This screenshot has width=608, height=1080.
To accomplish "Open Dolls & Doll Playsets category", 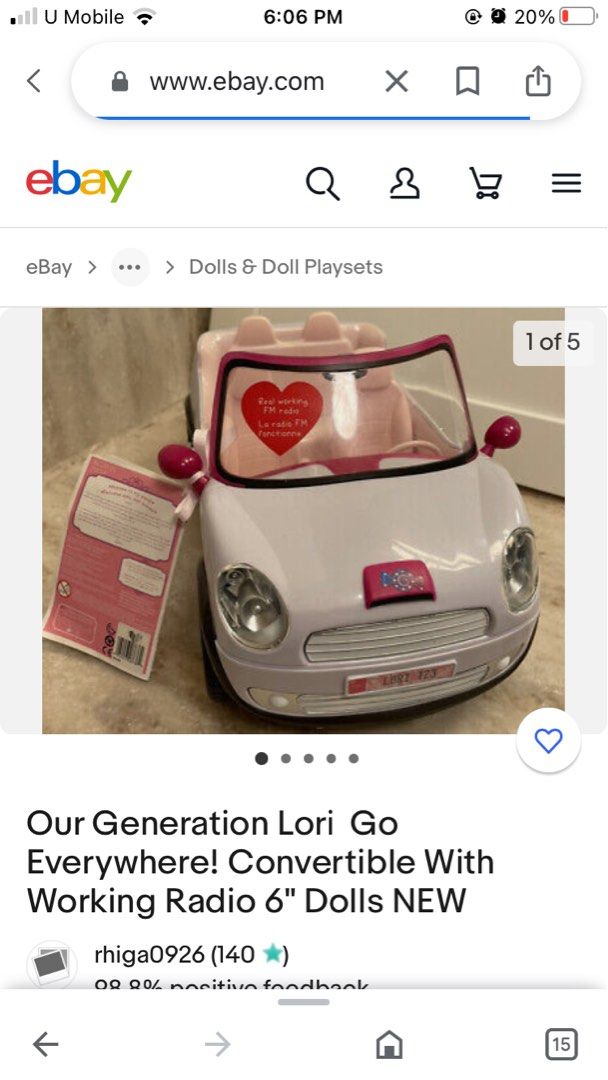I will tap(286, 267).
